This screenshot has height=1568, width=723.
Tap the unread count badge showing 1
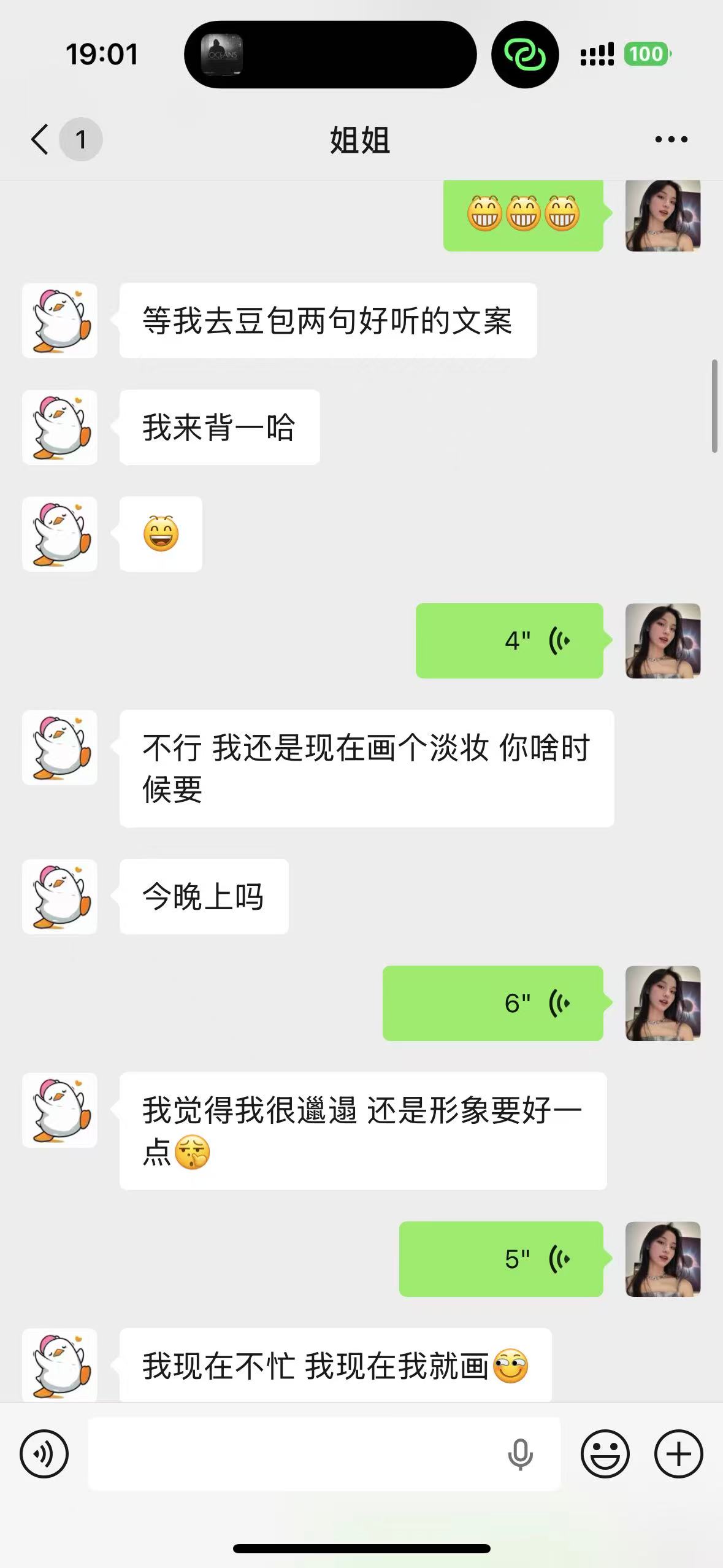click(80, 139)
